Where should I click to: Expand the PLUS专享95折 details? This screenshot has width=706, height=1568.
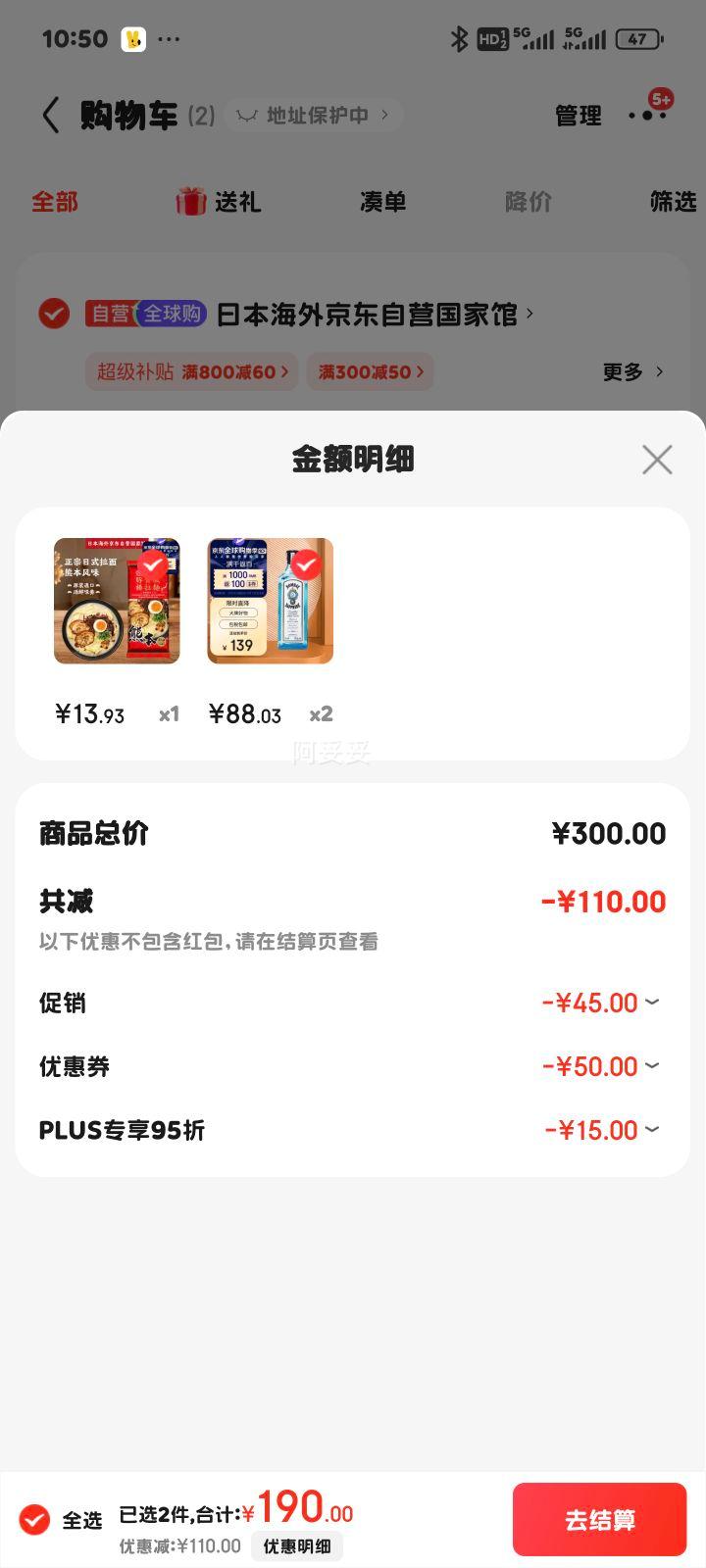(x=653, y=1130)
